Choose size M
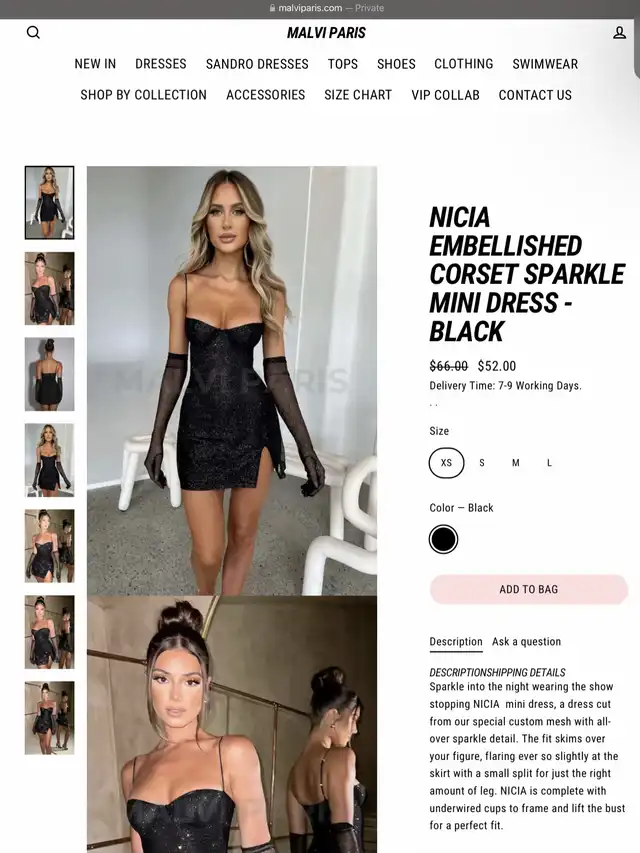The height and width of the screenshot is (853, 640). click(515, 463)
